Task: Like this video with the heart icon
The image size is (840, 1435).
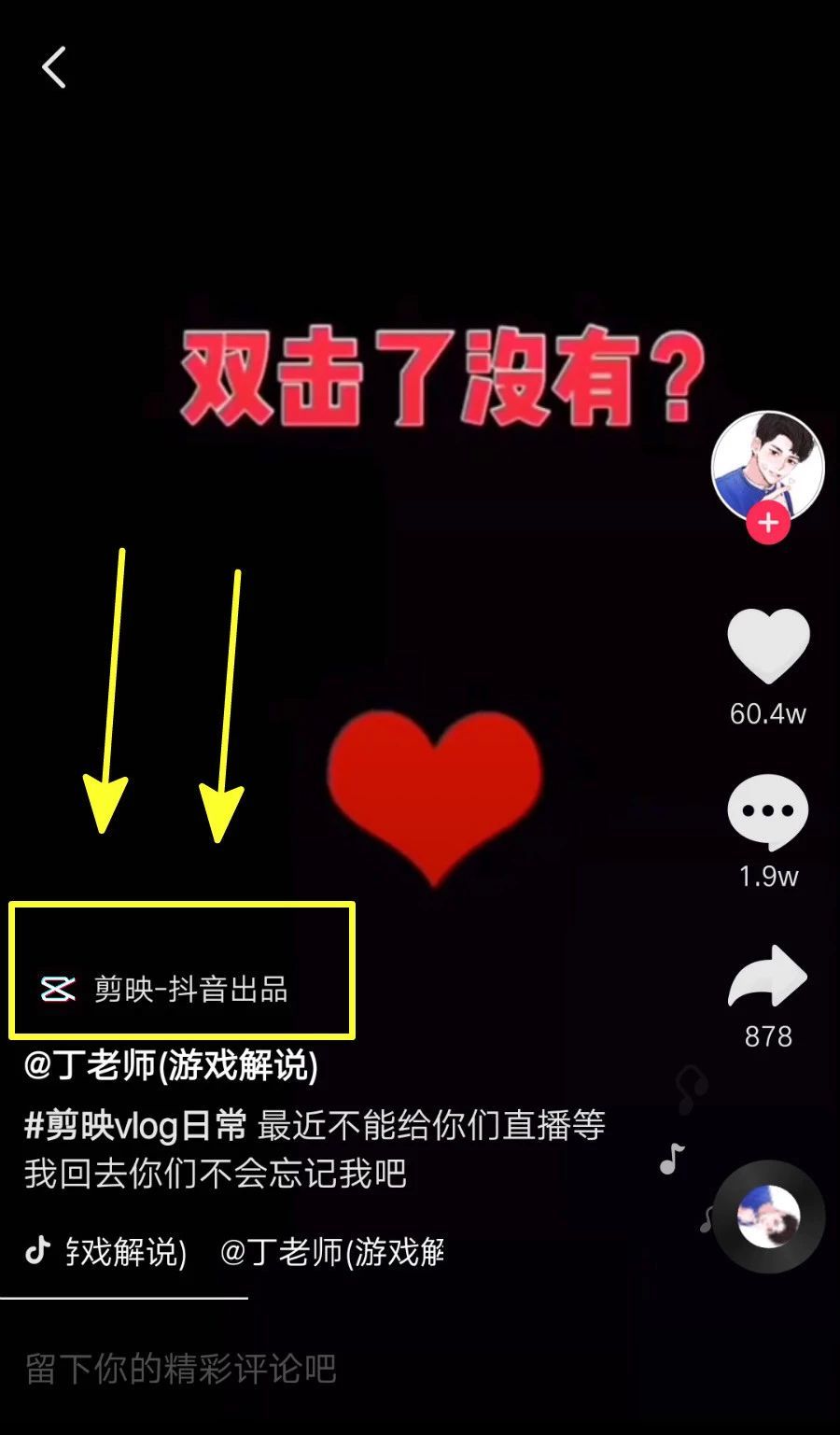Action: point(768,646)
